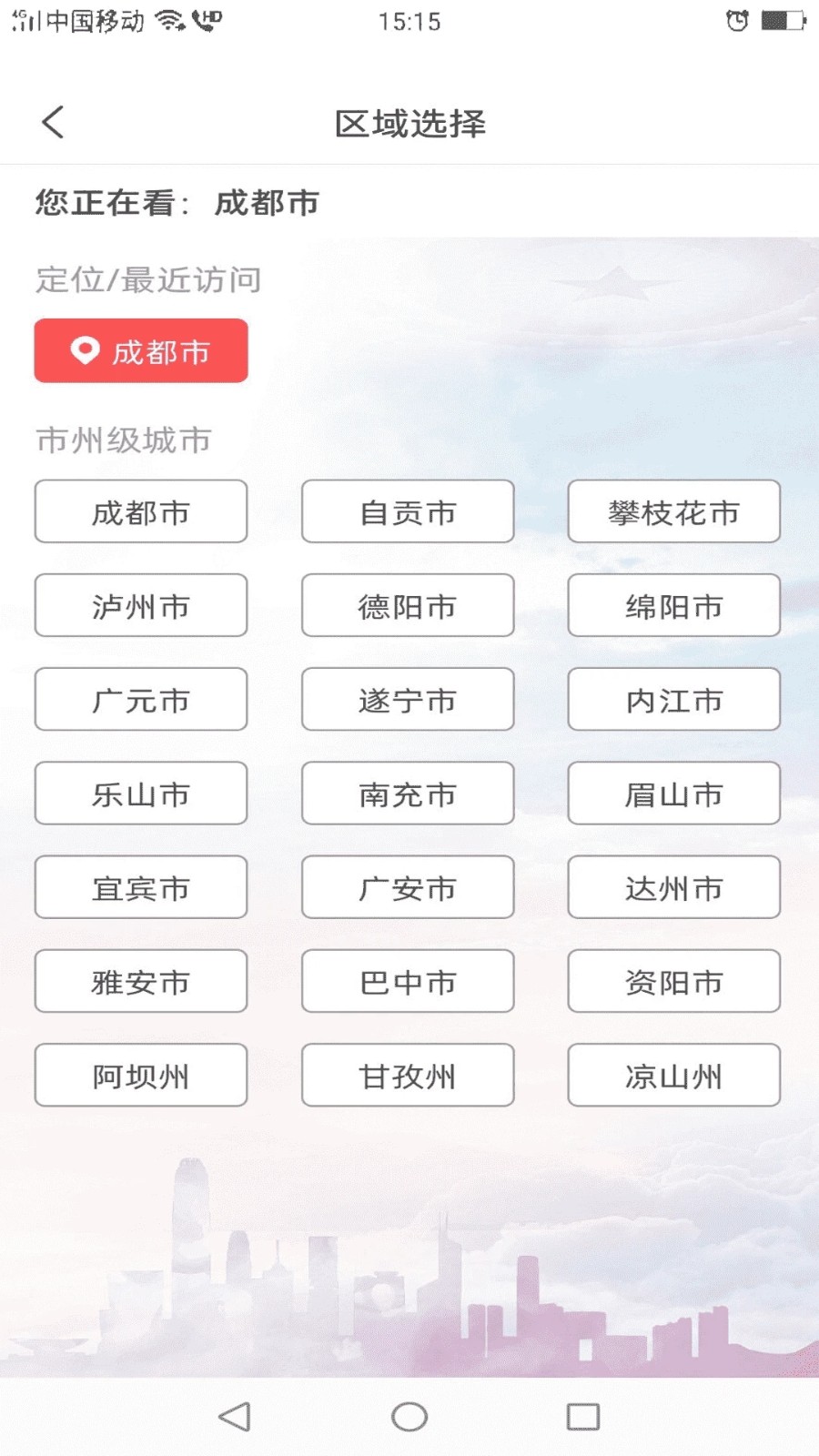This screenshot has height=1456, width=819.
Task: Select 攀枝花市 city
Action: [673, 512]
